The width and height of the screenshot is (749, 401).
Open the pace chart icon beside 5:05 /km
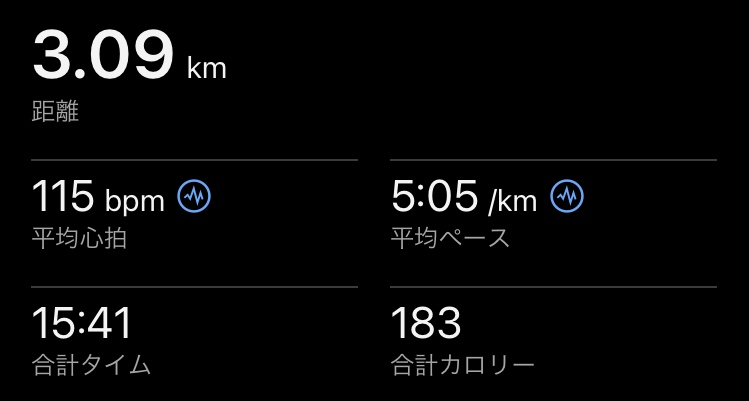(567, 197)
